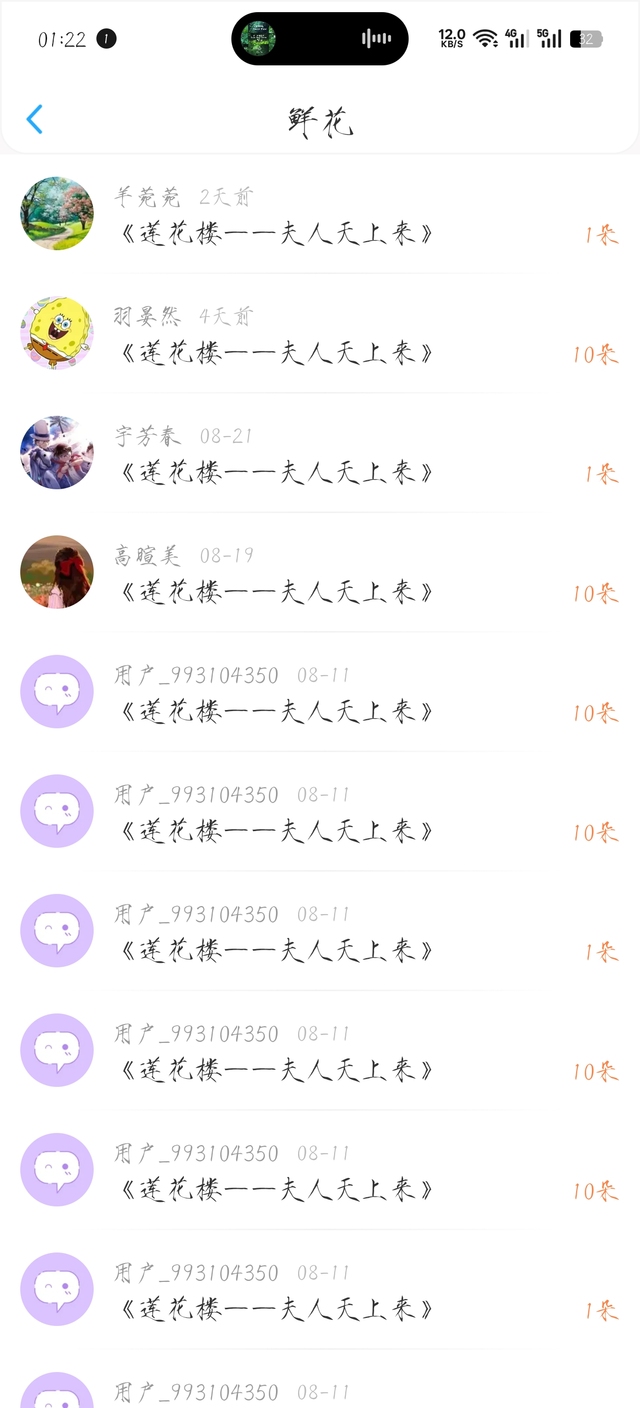Go back from the 鲜花 page
The height and width of the screenshot is (1408, 640).
pyautogui.click(x=34, y=120)
